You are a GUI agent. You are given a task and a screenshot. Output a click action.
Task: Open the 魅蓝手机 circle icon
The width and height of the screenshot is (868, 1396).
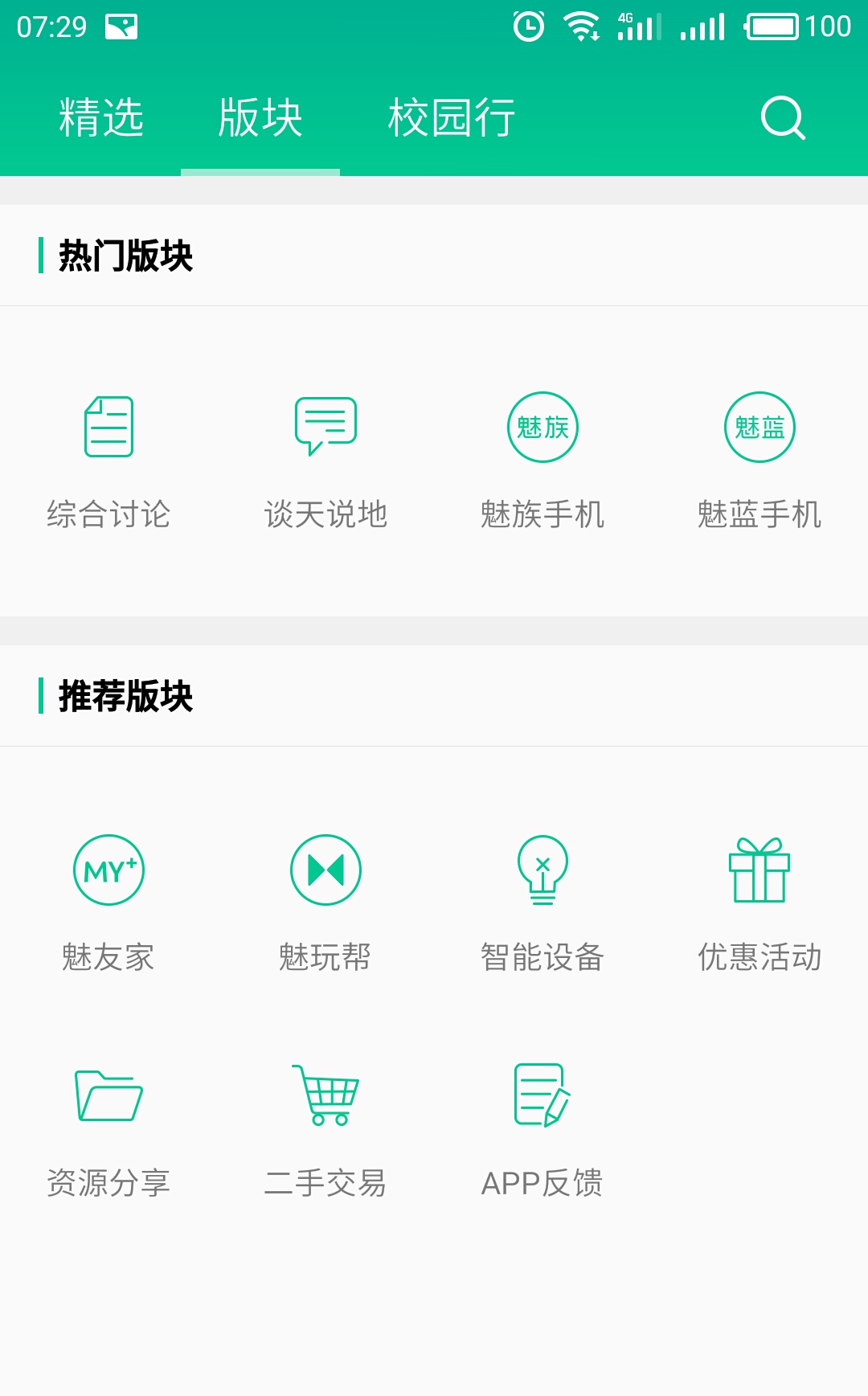point(760,428)
